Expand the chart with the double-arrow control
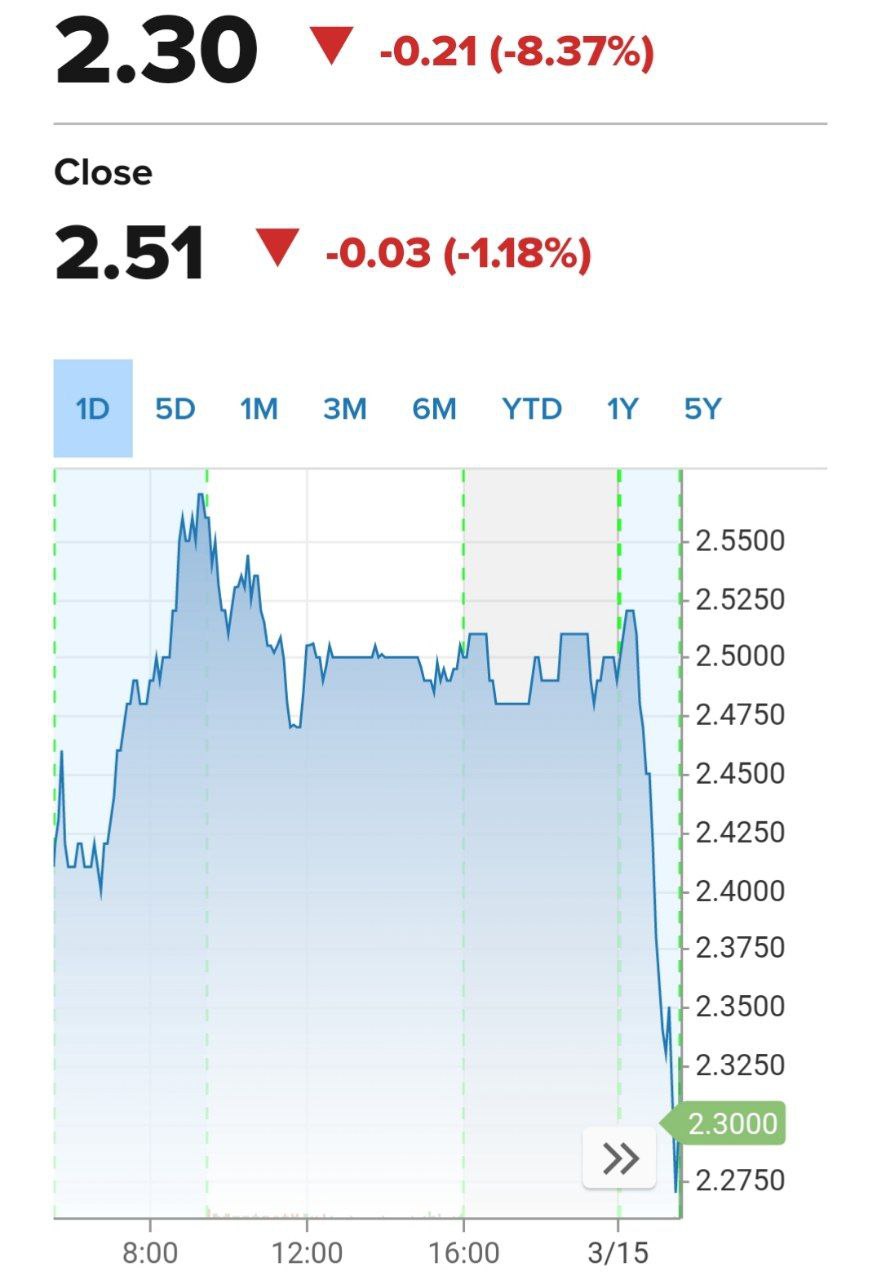This screenshot has height=1280, width=881. tap(618, 1157)
